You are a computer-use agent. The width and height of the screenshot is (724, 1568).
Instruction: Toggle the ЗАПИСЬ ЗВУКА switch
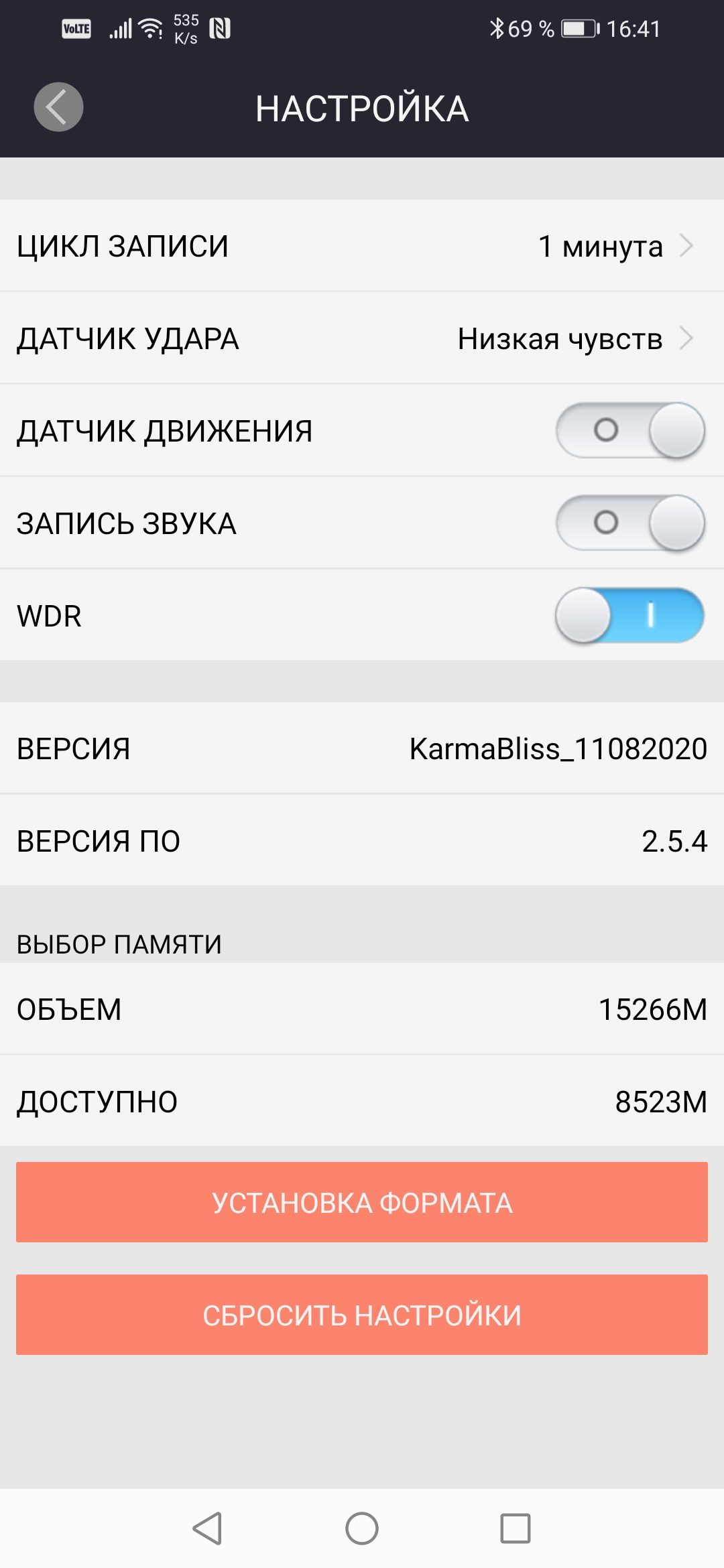click(x=629, y=523)
